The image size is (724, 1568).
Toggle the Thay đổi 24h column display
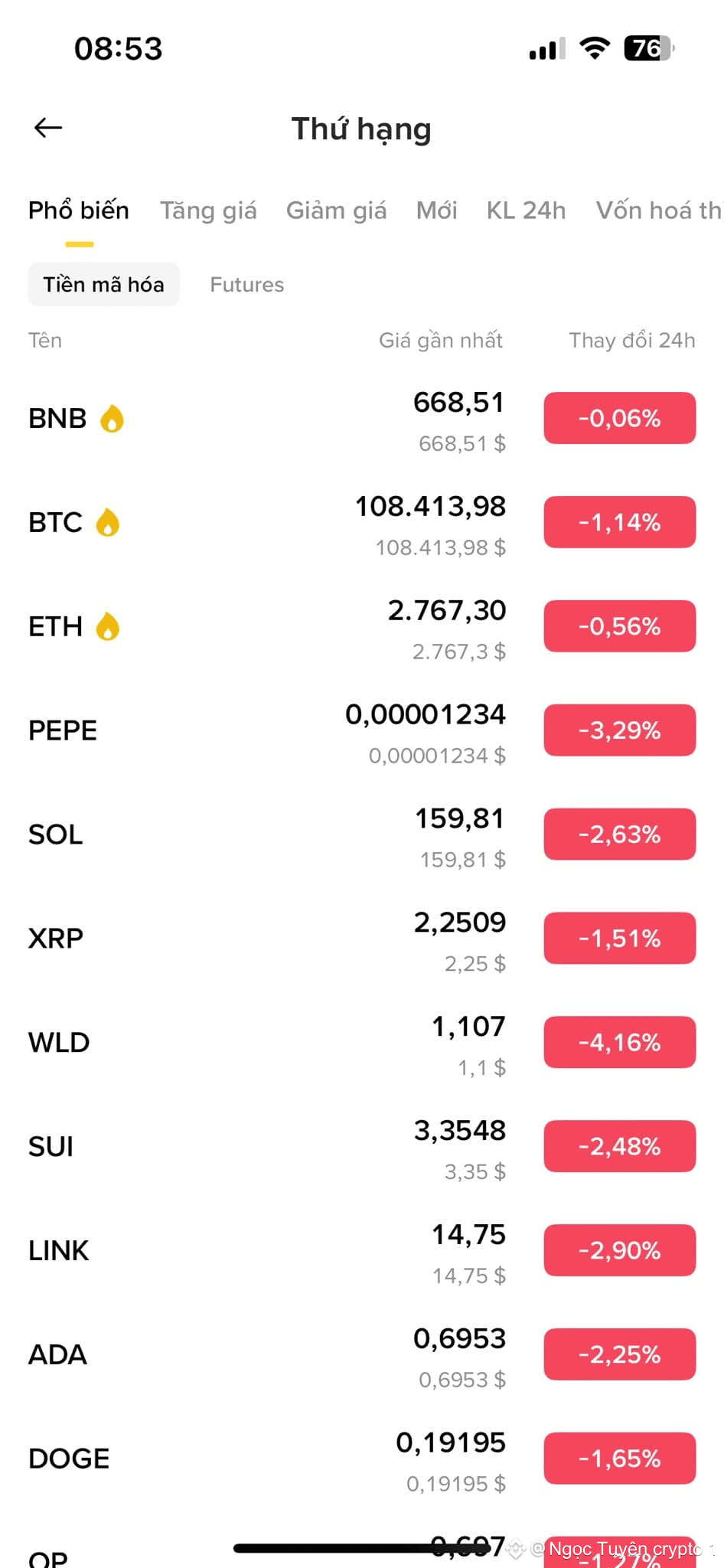(x=632, y=340)
